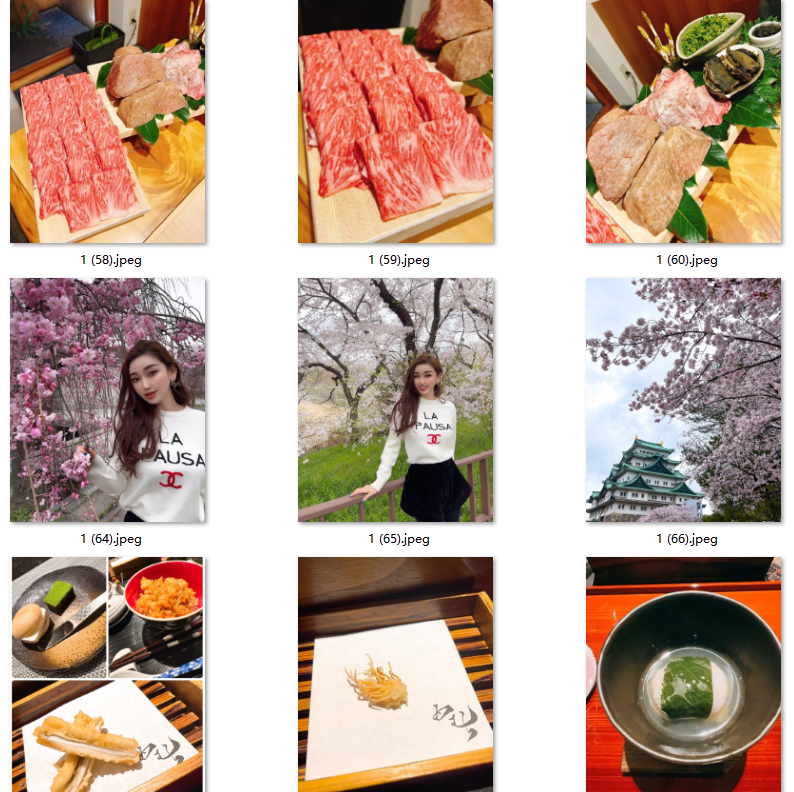
Task: Open the green leaf dish in bowl thumbnail
Action: 683,674
